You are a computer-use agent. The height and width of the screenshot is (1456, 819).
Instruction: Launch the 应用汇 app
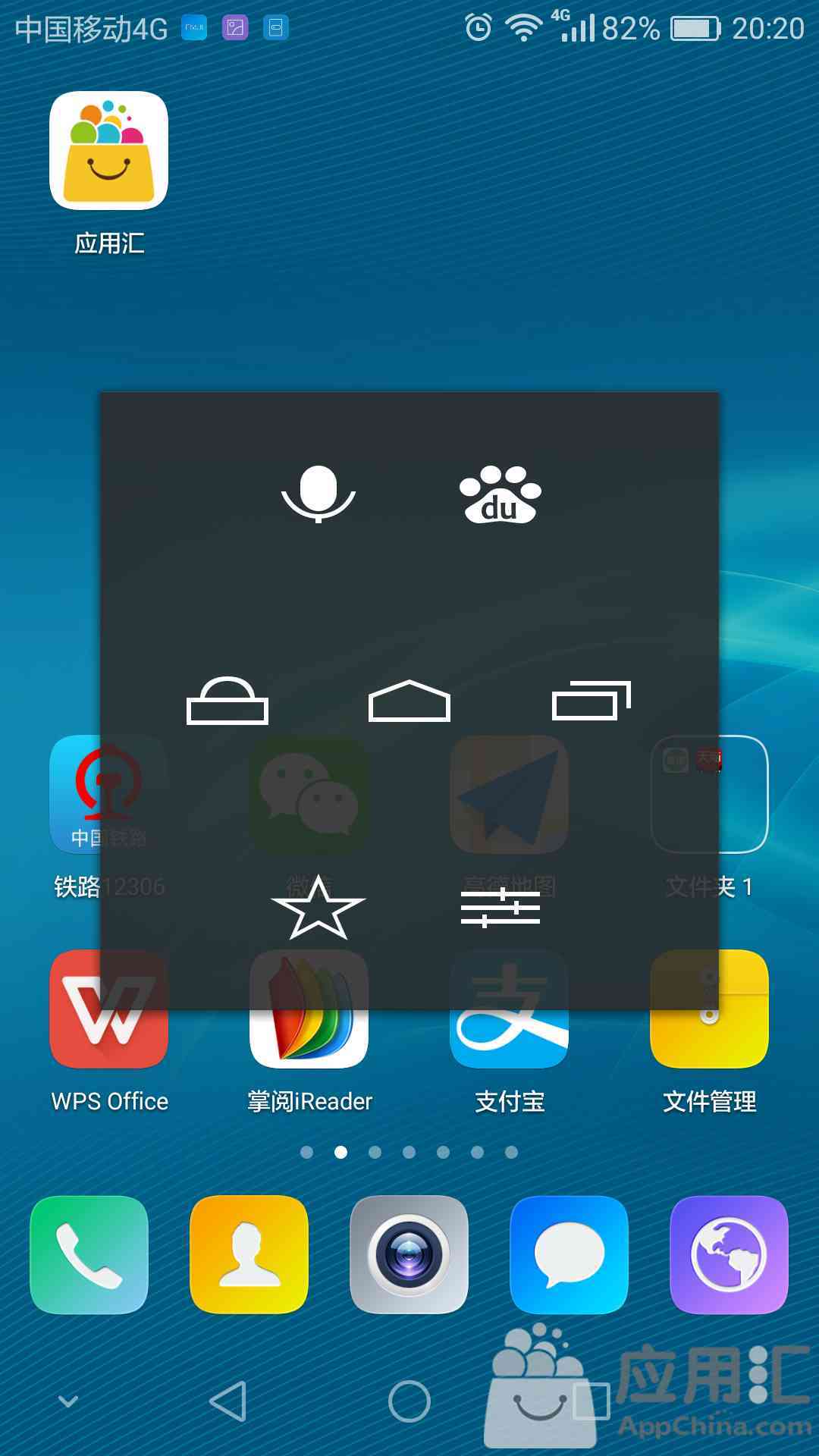tap(108, 150)
